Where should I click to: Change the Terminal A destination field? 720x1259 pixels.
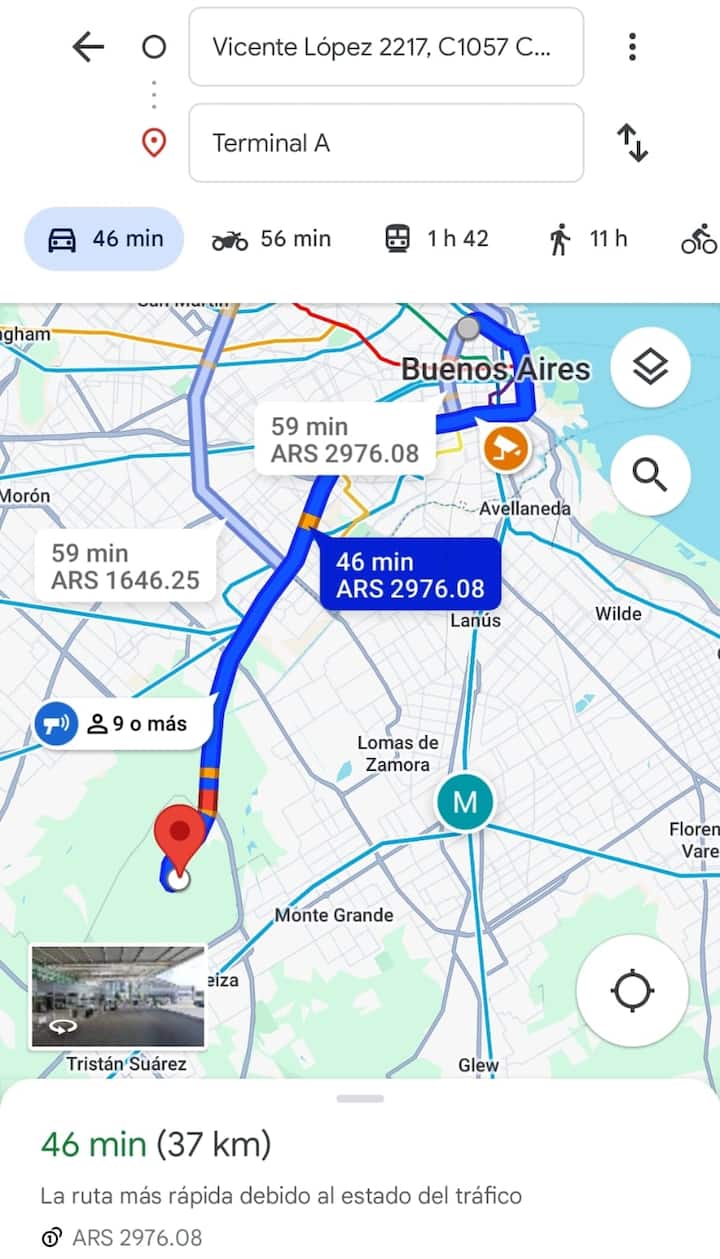[385, 143]
